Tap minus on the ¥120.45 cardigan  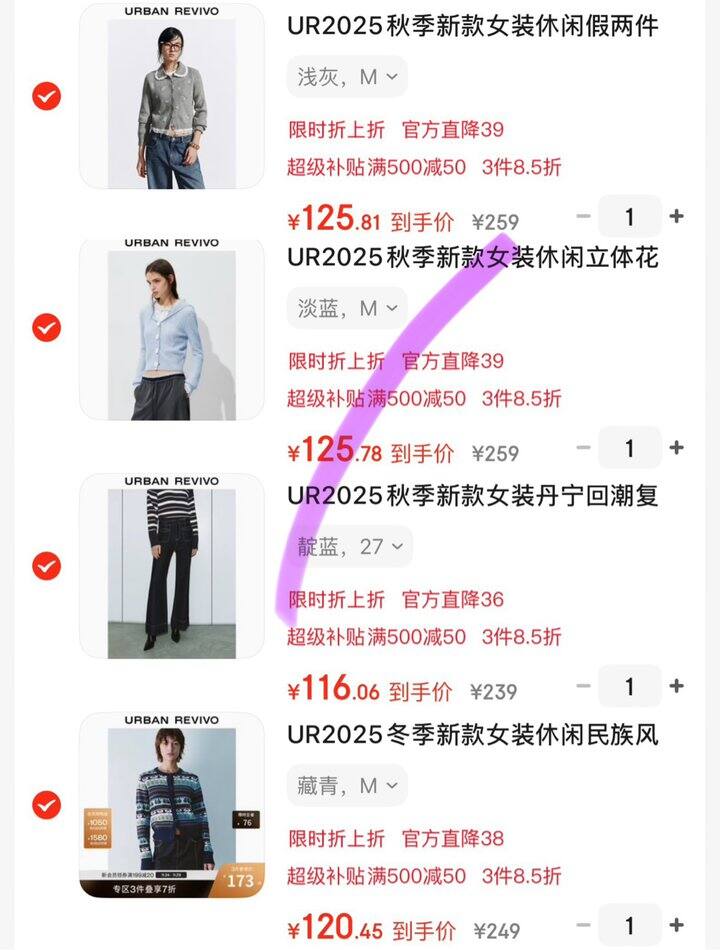[584, 925]
